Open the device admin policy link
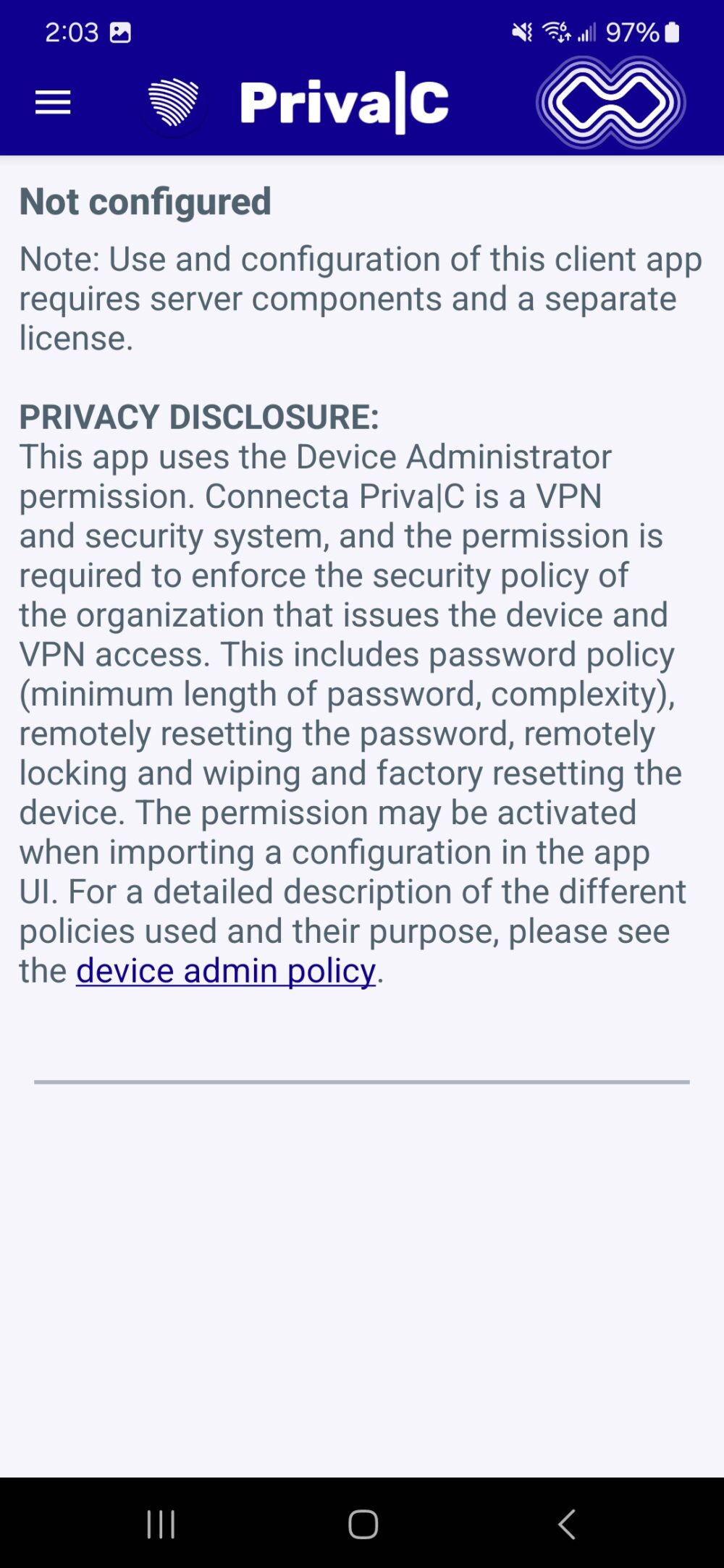The image size is (724, 1568). (x=225, y=970)
